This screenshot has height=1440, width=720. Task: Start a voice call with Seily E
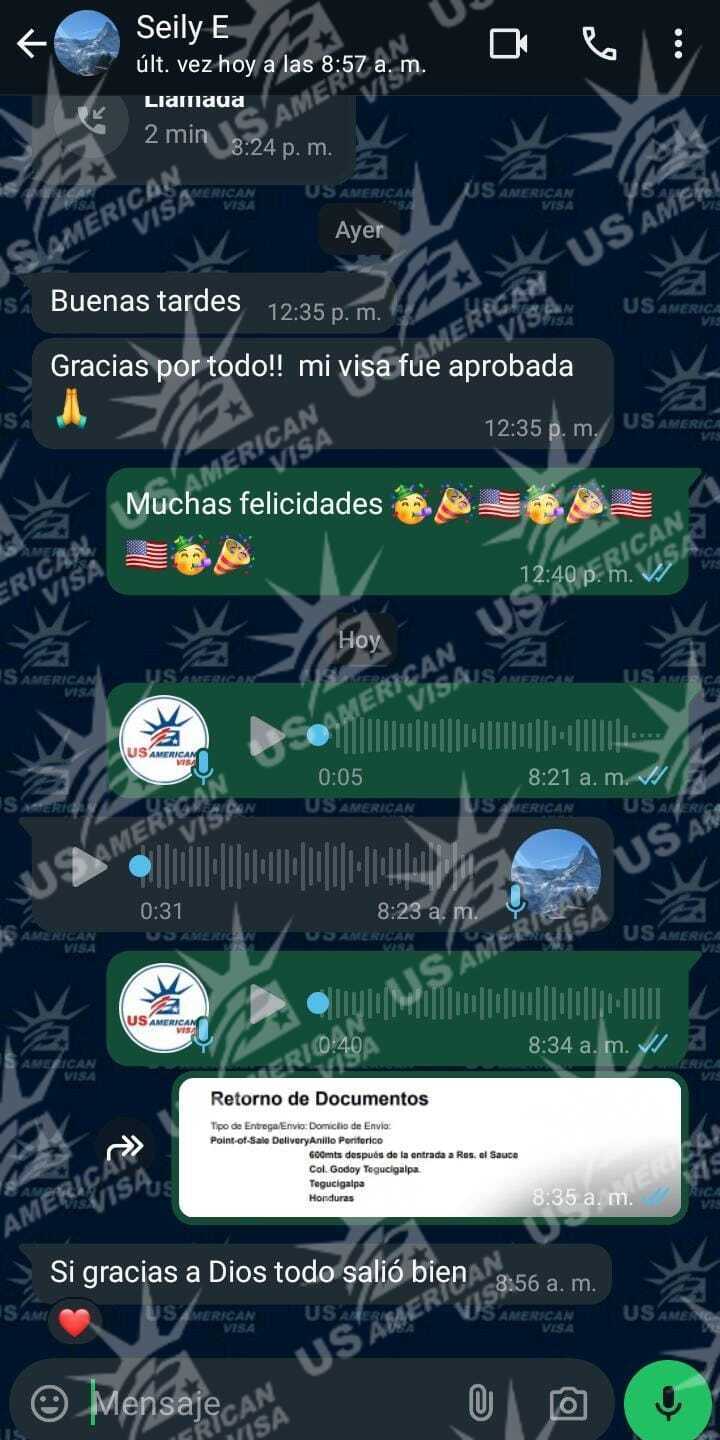click(599, 44)
